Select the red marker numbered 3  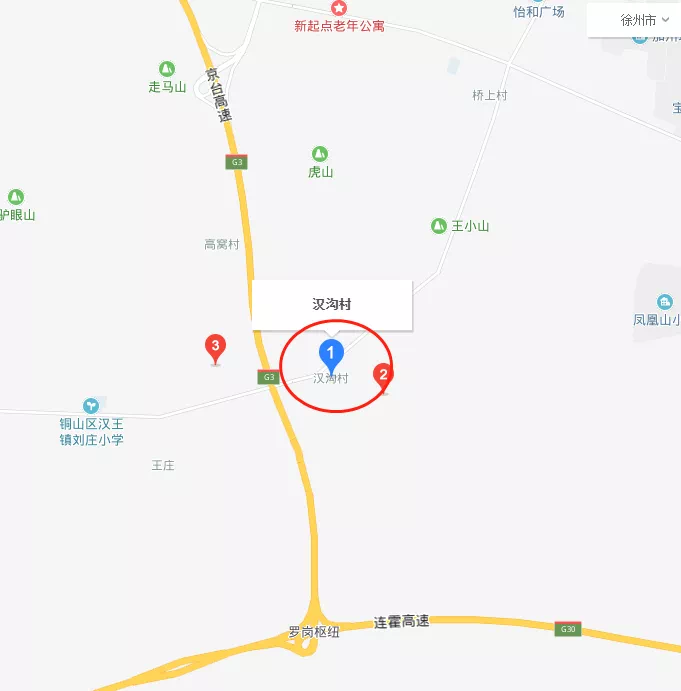(x=215, y=347)
